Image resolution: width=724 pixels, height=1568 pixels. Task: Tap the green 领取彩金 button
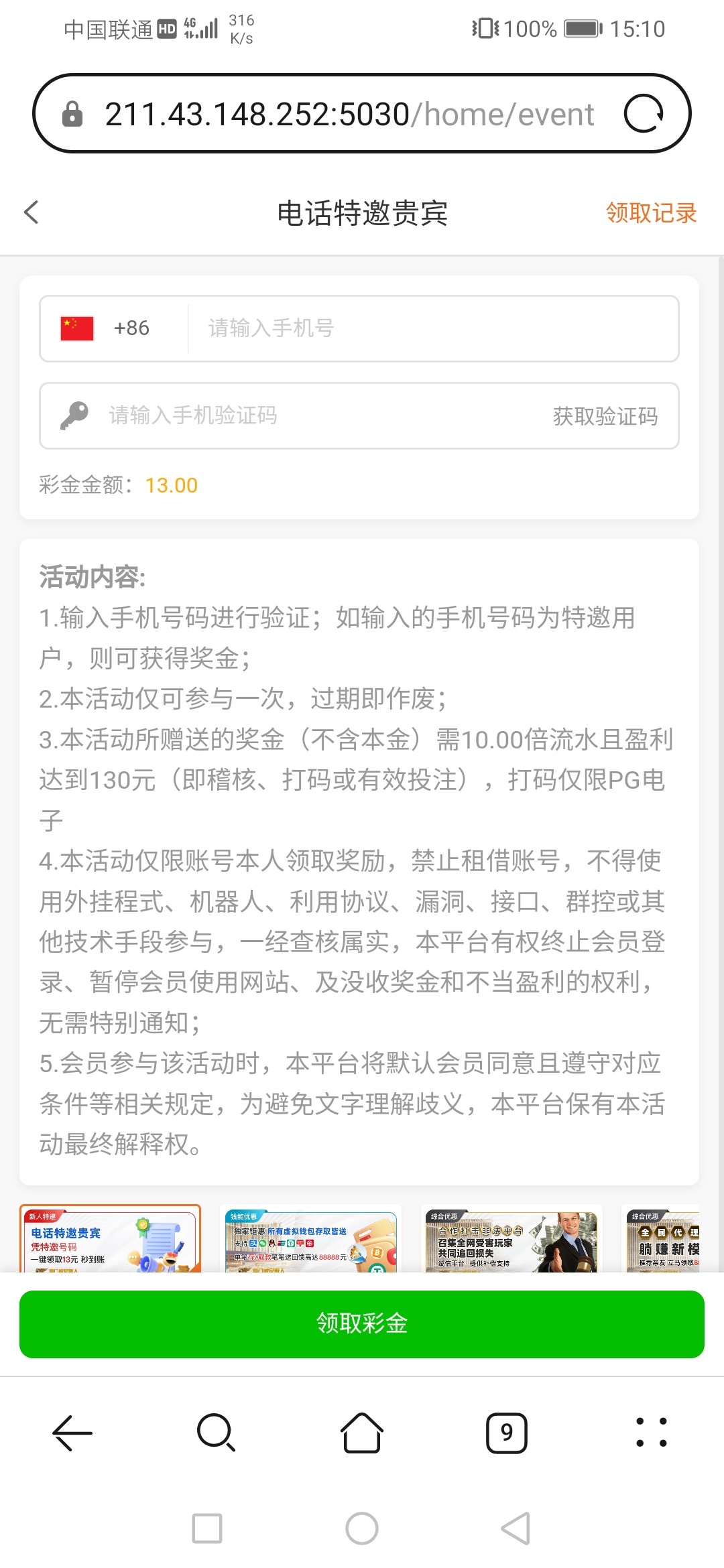click(362, 1324)
